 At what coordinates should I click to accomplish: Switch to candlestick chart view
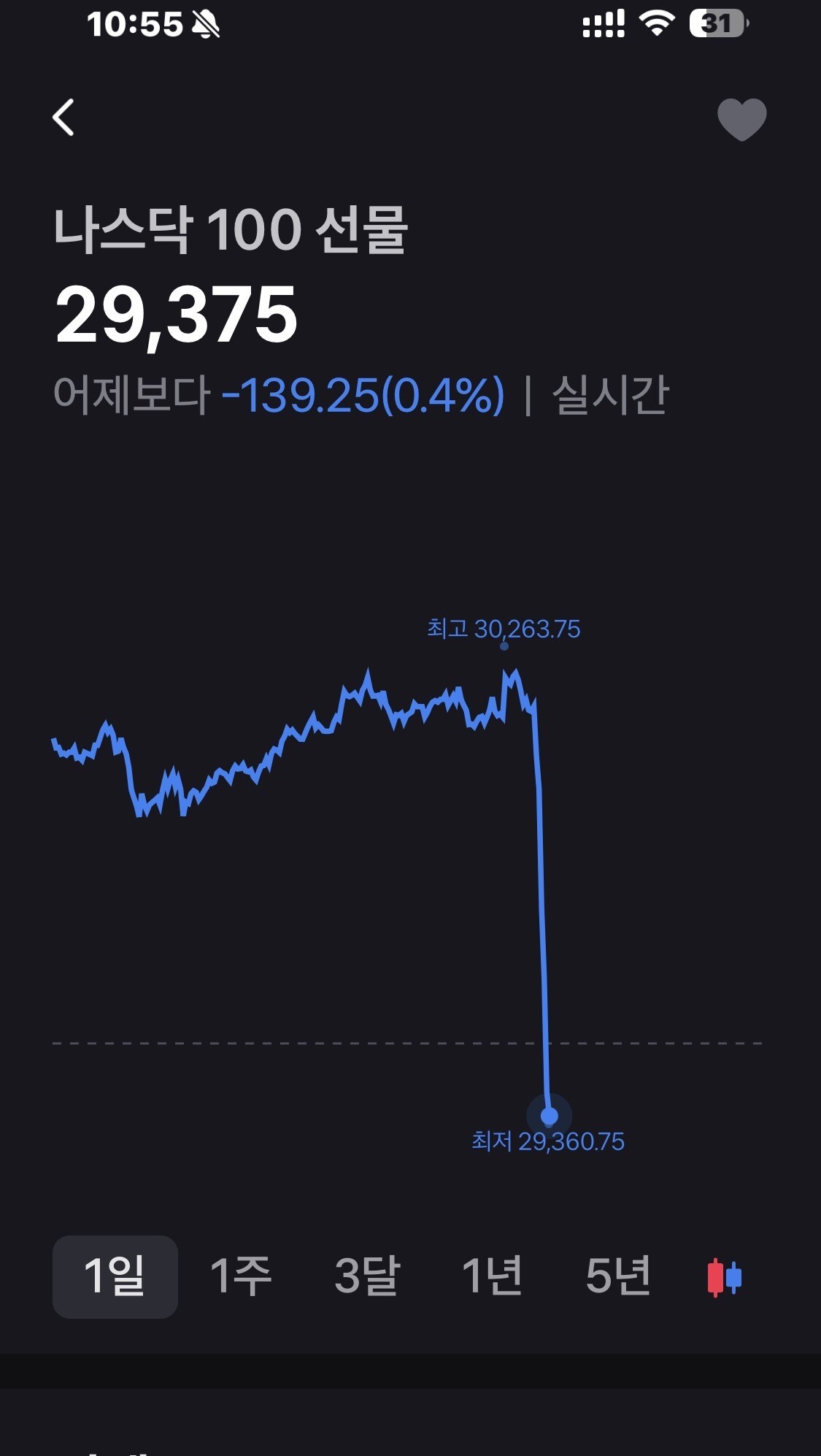725,1277
